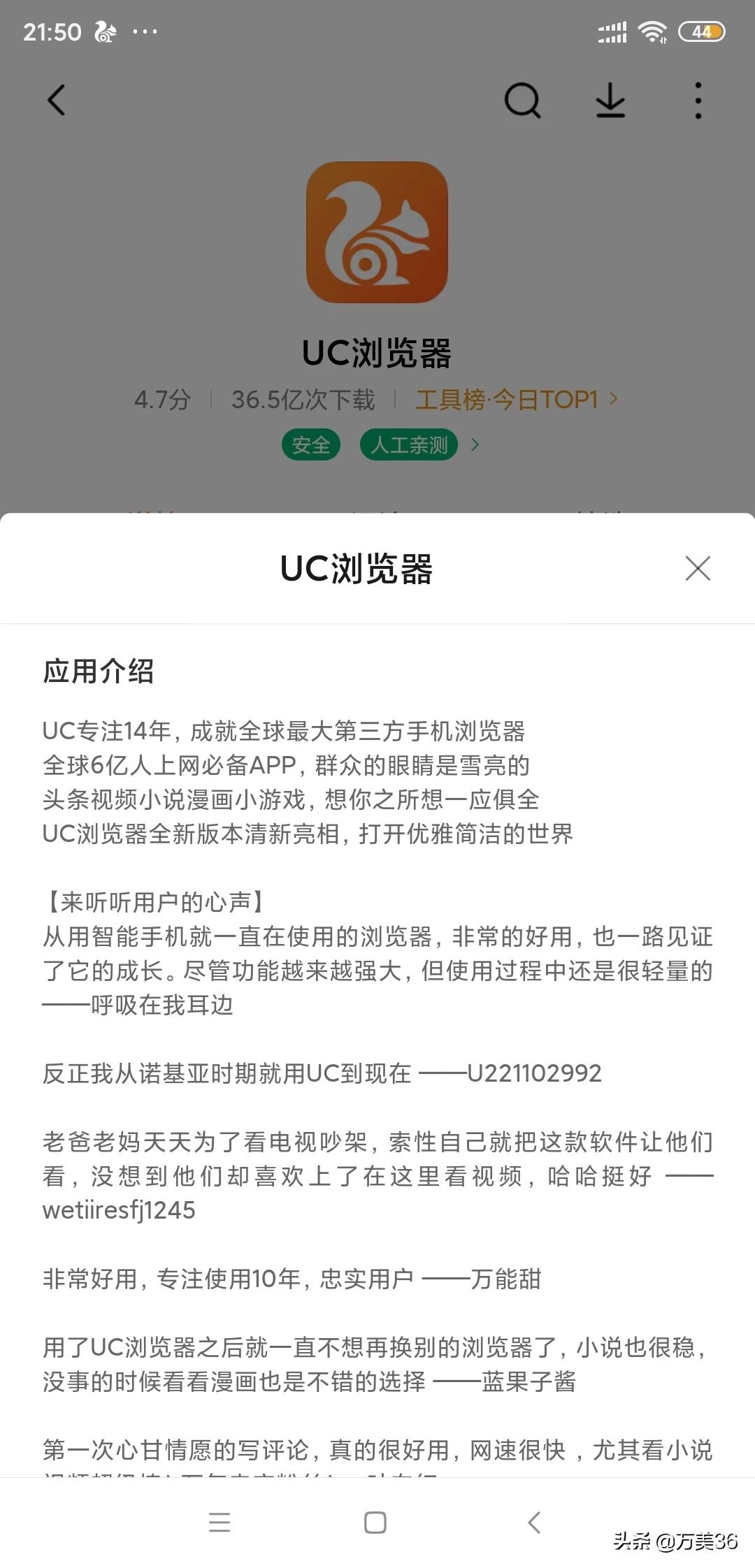
Task: Open recent apps from navigation bar
Action: [x=220, y=1522]
